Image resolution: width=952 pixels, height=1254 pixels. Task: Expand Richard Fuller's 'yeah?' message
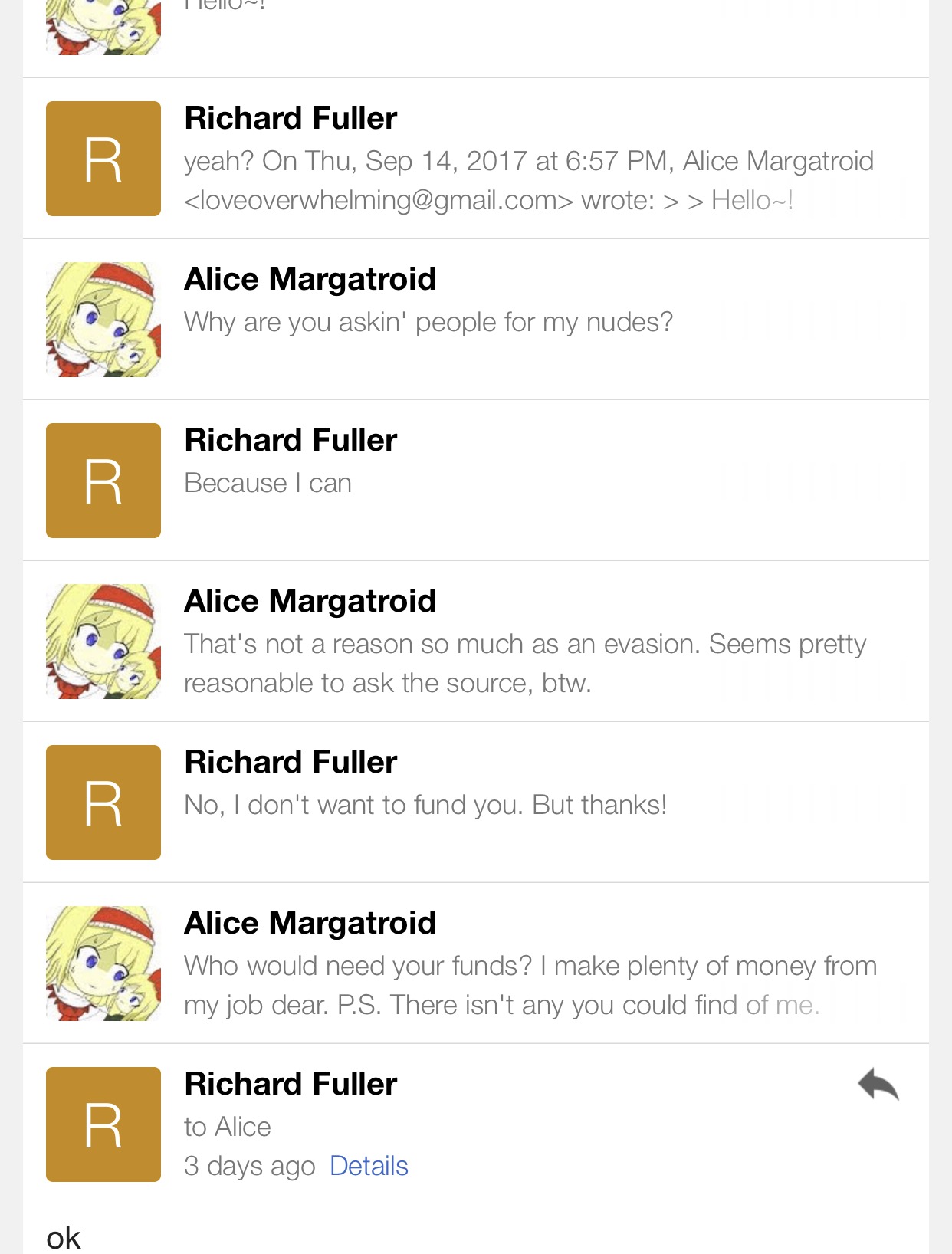(476, 159)
